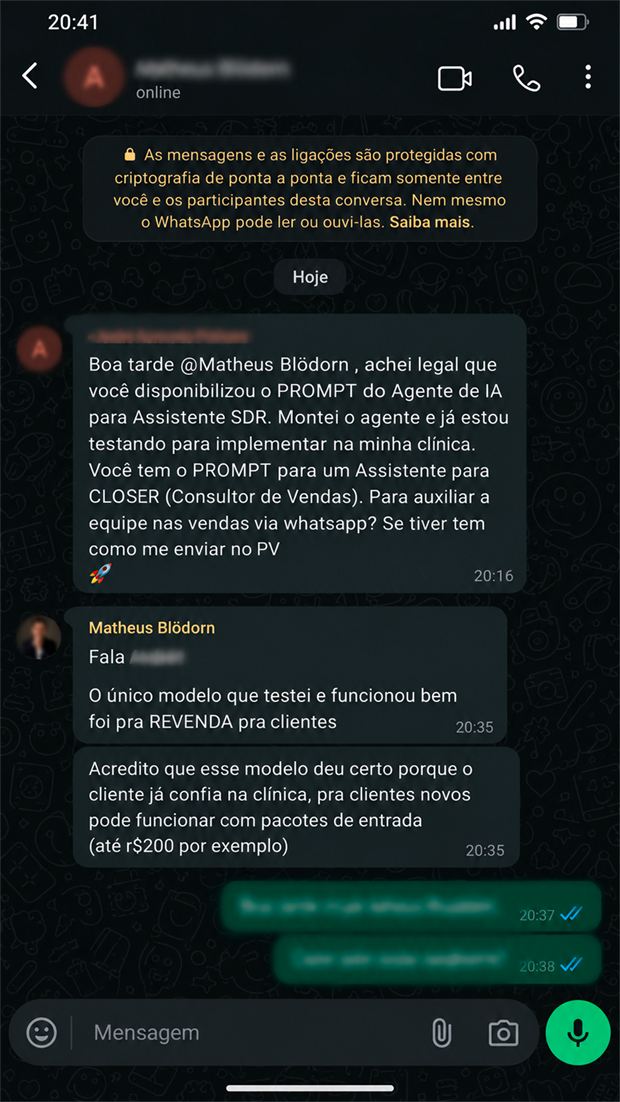
Task: Go back using the header arrow
Action: 30,76
